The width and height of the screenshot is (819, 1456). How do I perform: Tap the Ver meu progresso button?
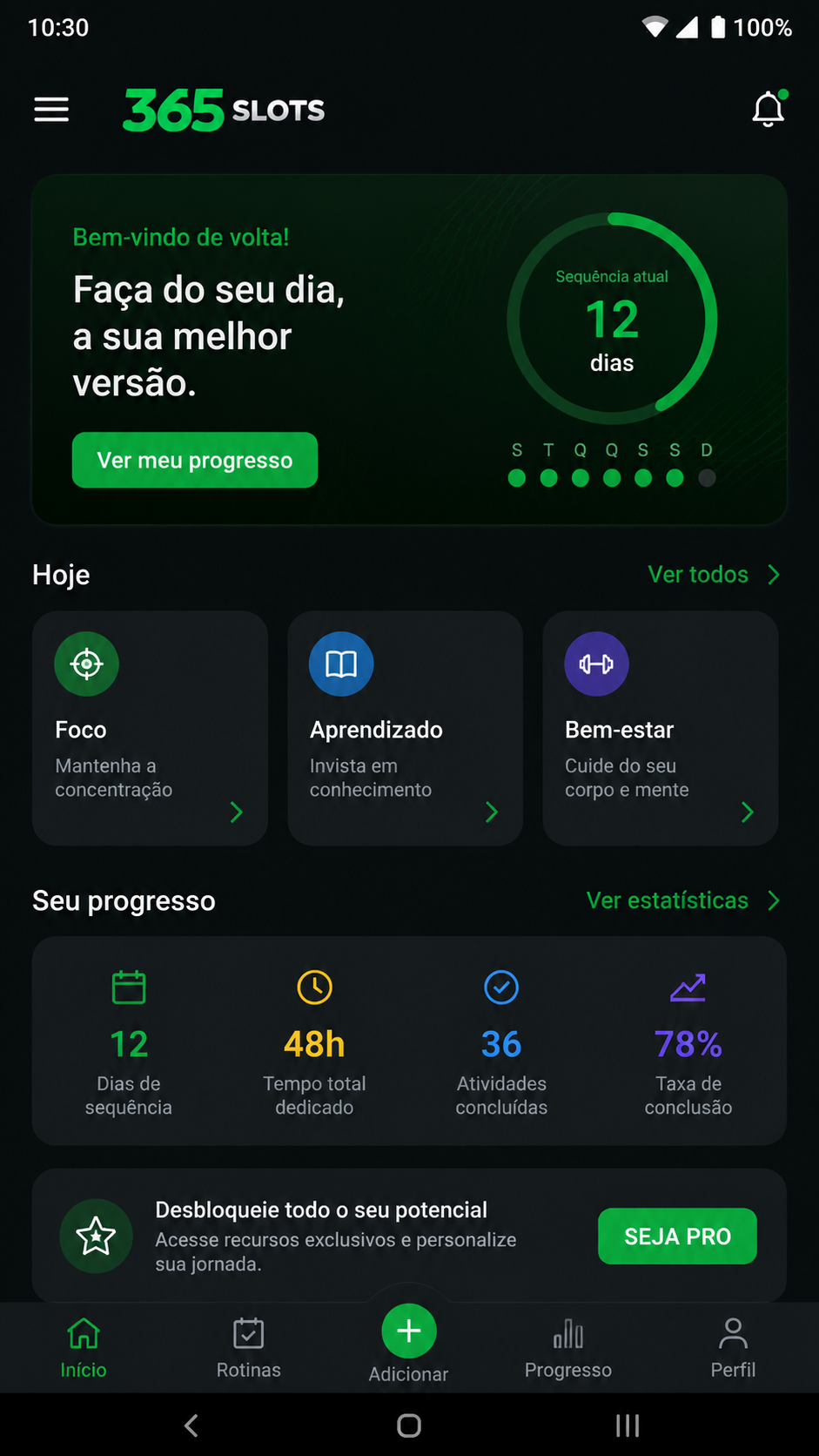pyautogui.click(x=195, y=460)
